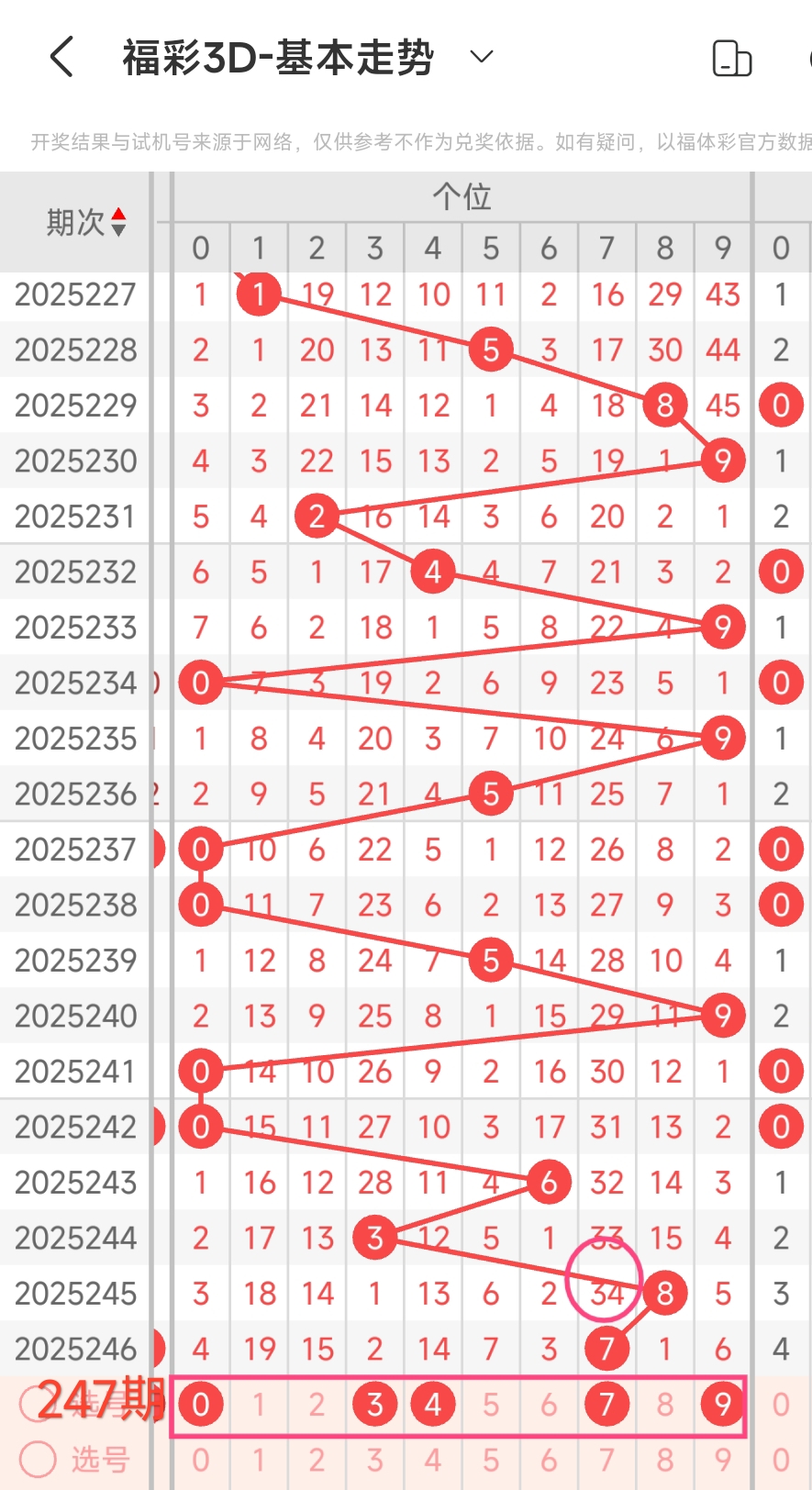Screen dimensions: 812x1490
Task: Deselect picked number 0 in the 247期 row
Action: coord(201,1404)
